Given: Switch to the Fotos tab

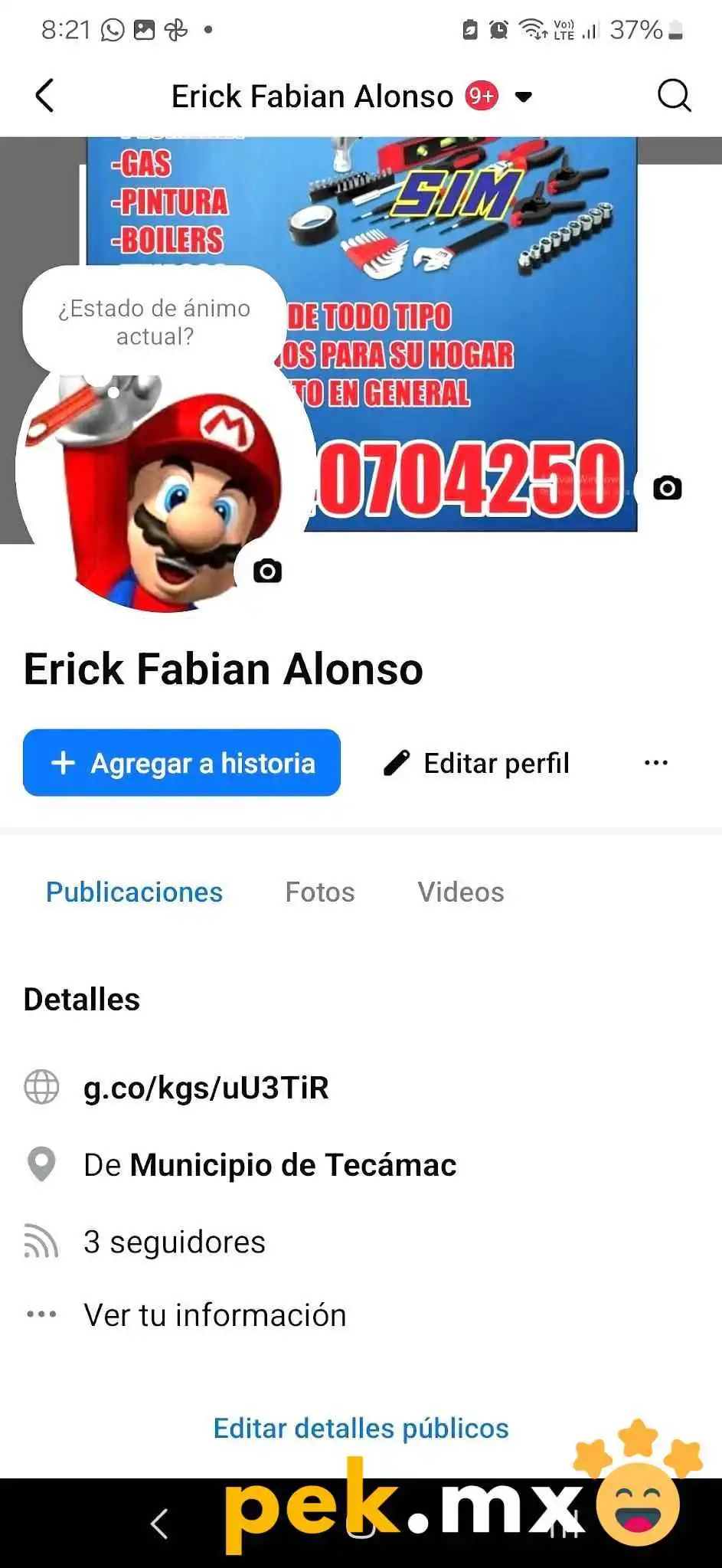Looking at the screenshot, I should (320, 892).
